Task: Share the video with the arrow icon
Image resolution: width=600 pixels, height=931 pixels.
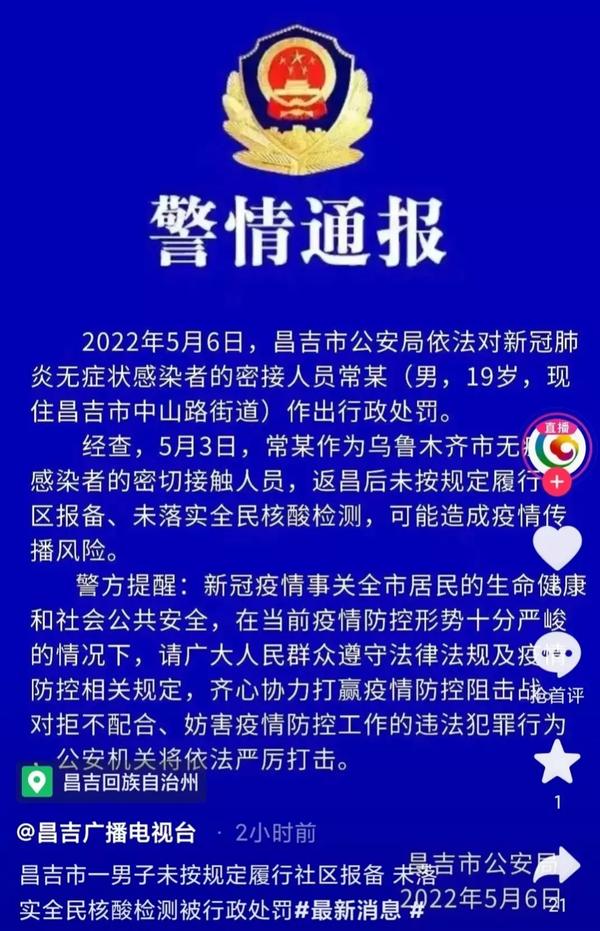Action: (x=557, y=866)
